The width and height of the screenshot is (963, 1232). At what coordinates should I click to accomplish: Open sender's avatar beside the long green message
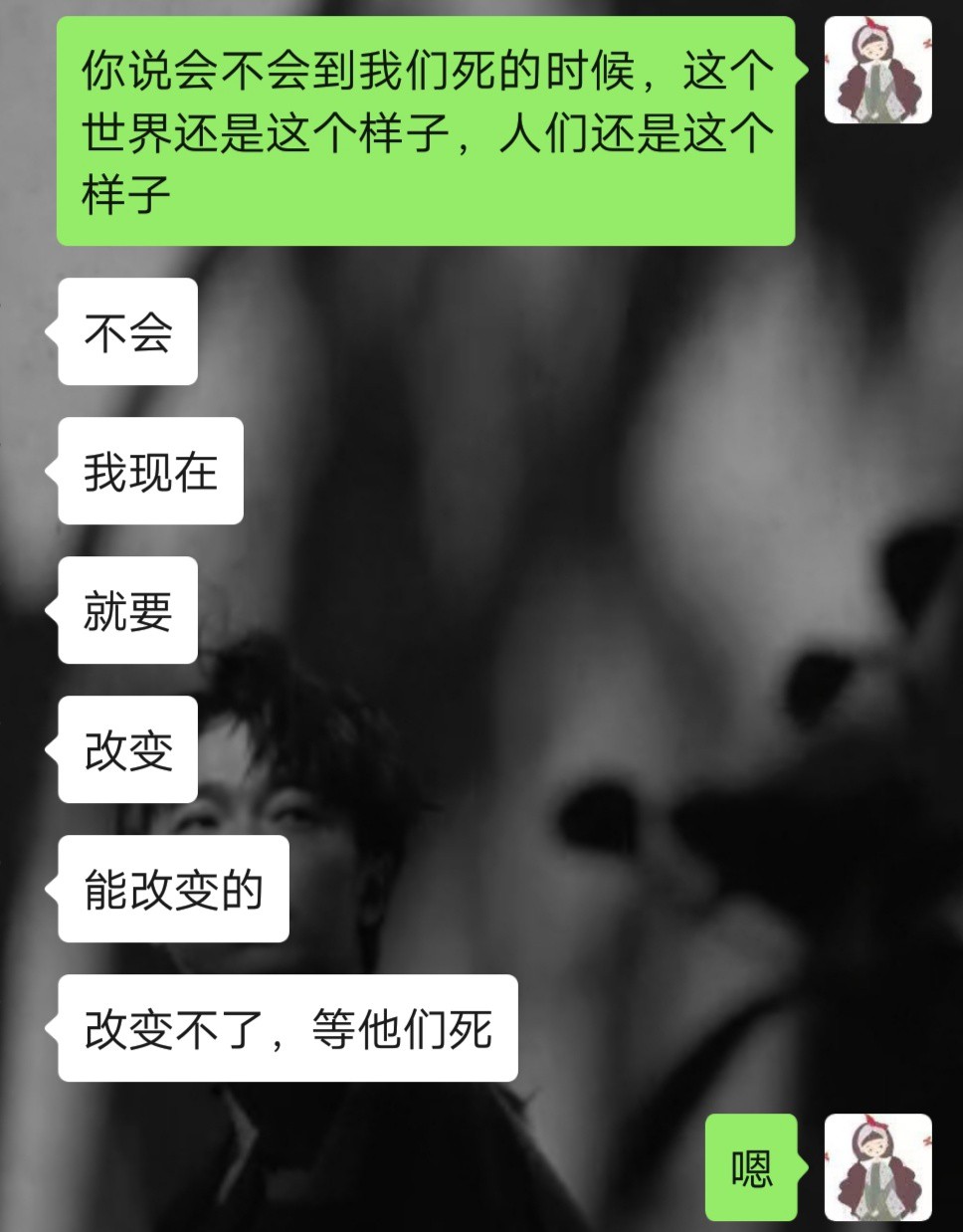tap(877, 71)
